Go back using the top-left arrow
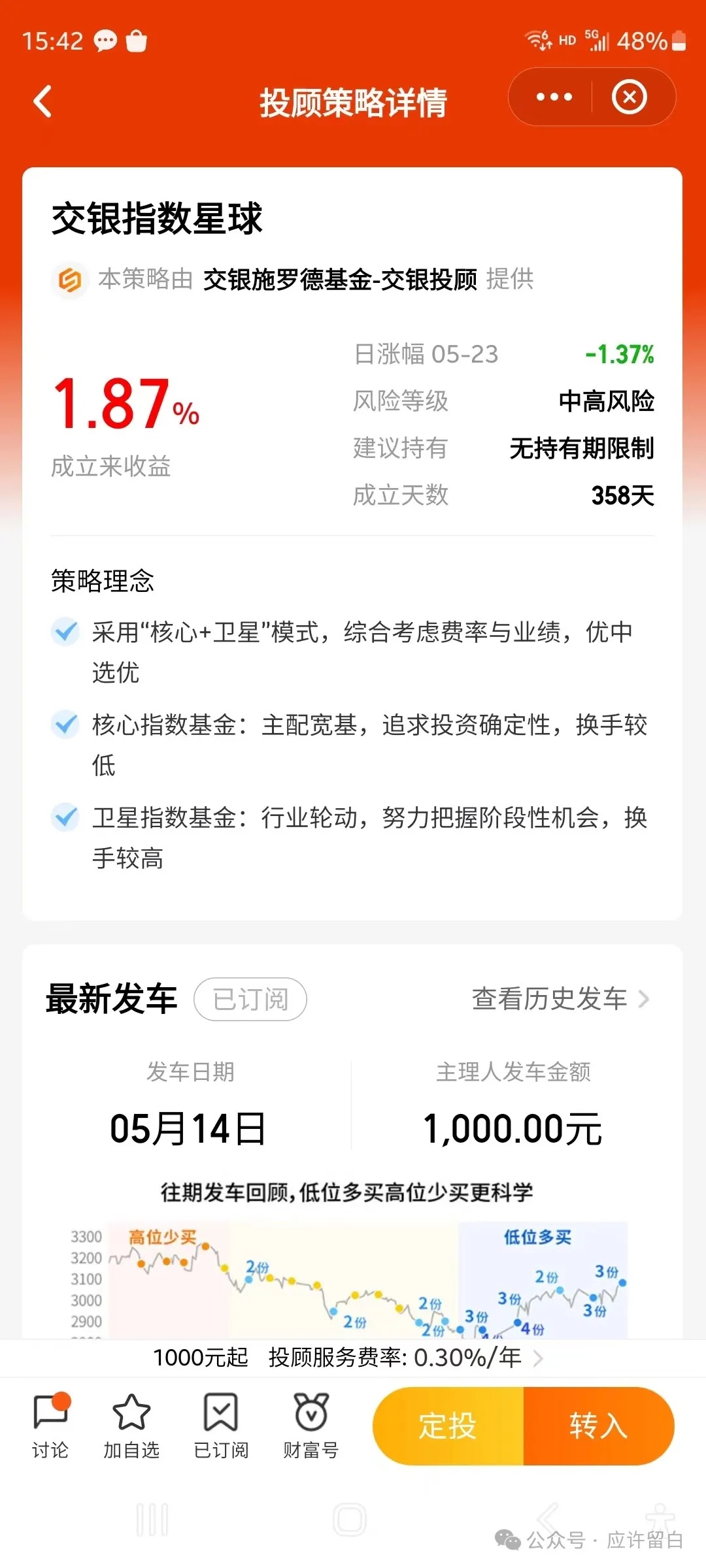This screenshot has width=706, height=1568. [43, 102]
